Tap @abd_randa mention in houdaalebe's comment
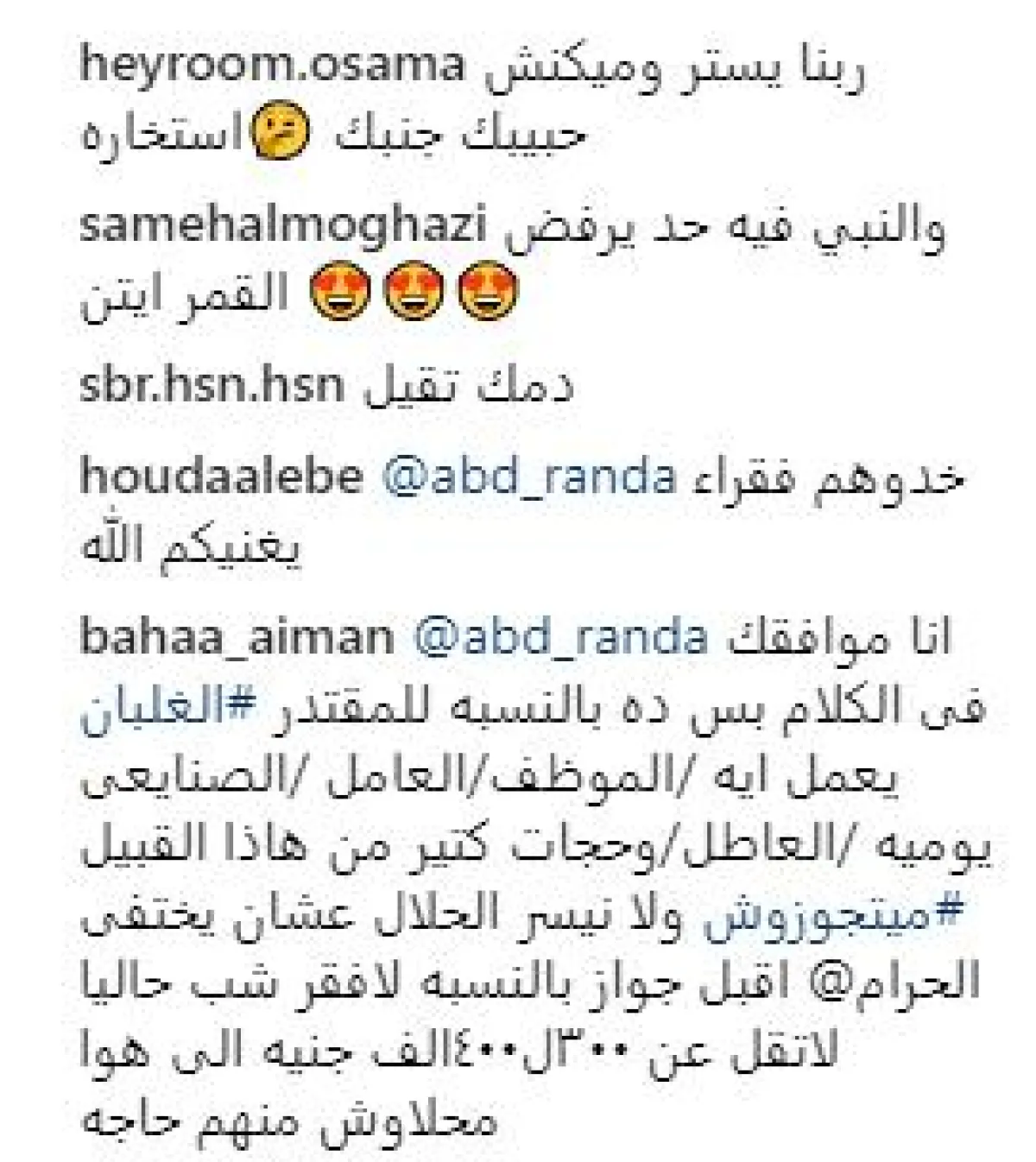This screenshot has width=1036, height=1162. [x=527, y=477]
